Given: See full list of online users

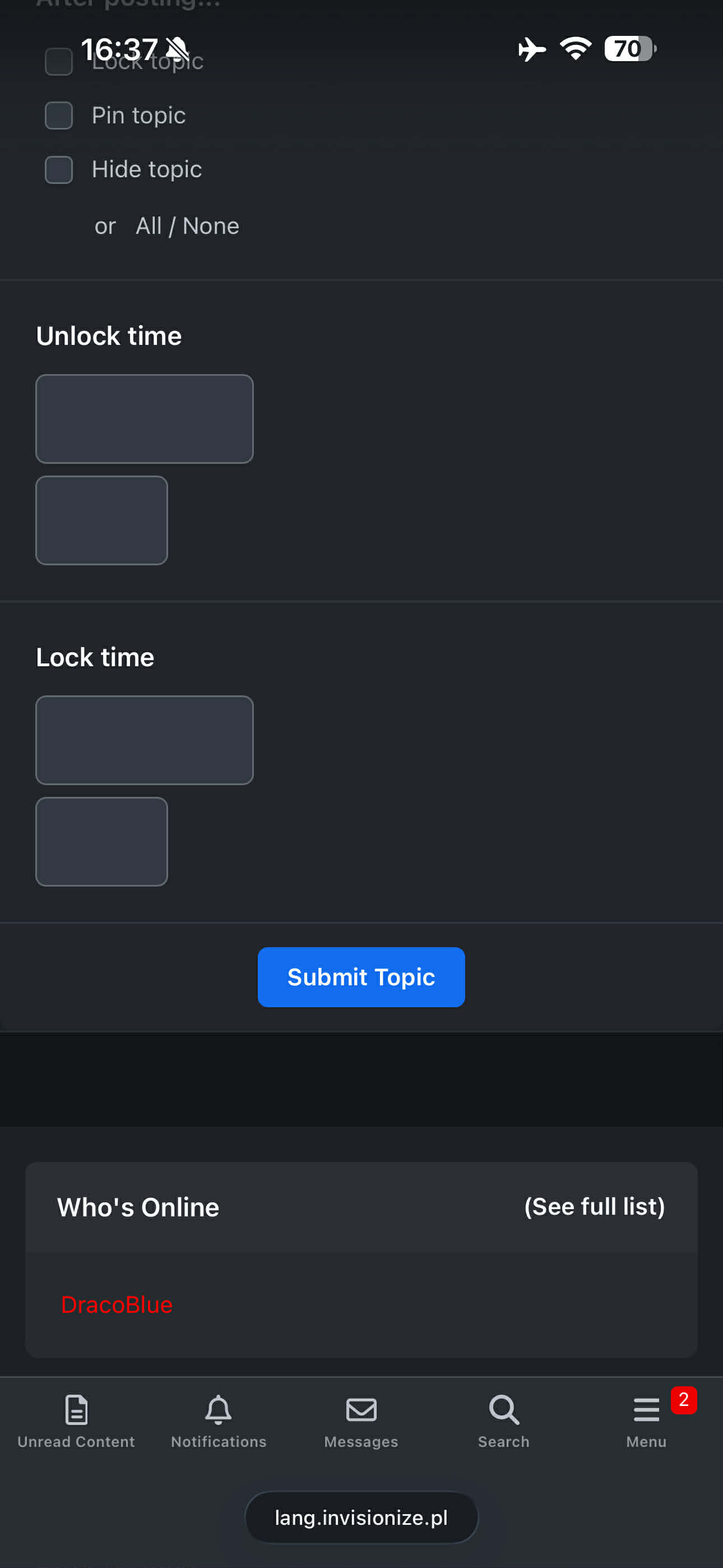Looking at the screenshot, I should point(594,1206).
